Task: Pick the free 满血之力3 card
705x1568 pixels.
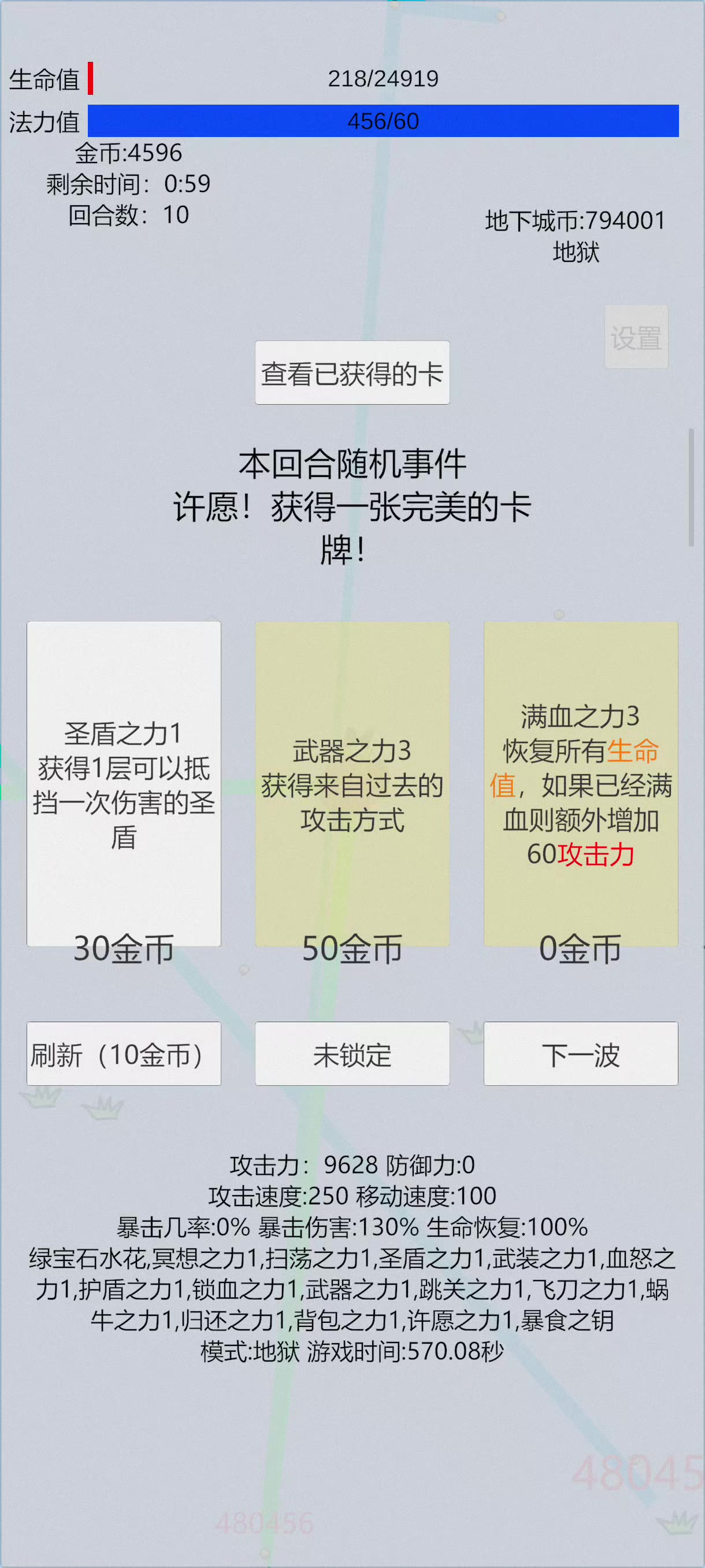Action: point(581,783)
